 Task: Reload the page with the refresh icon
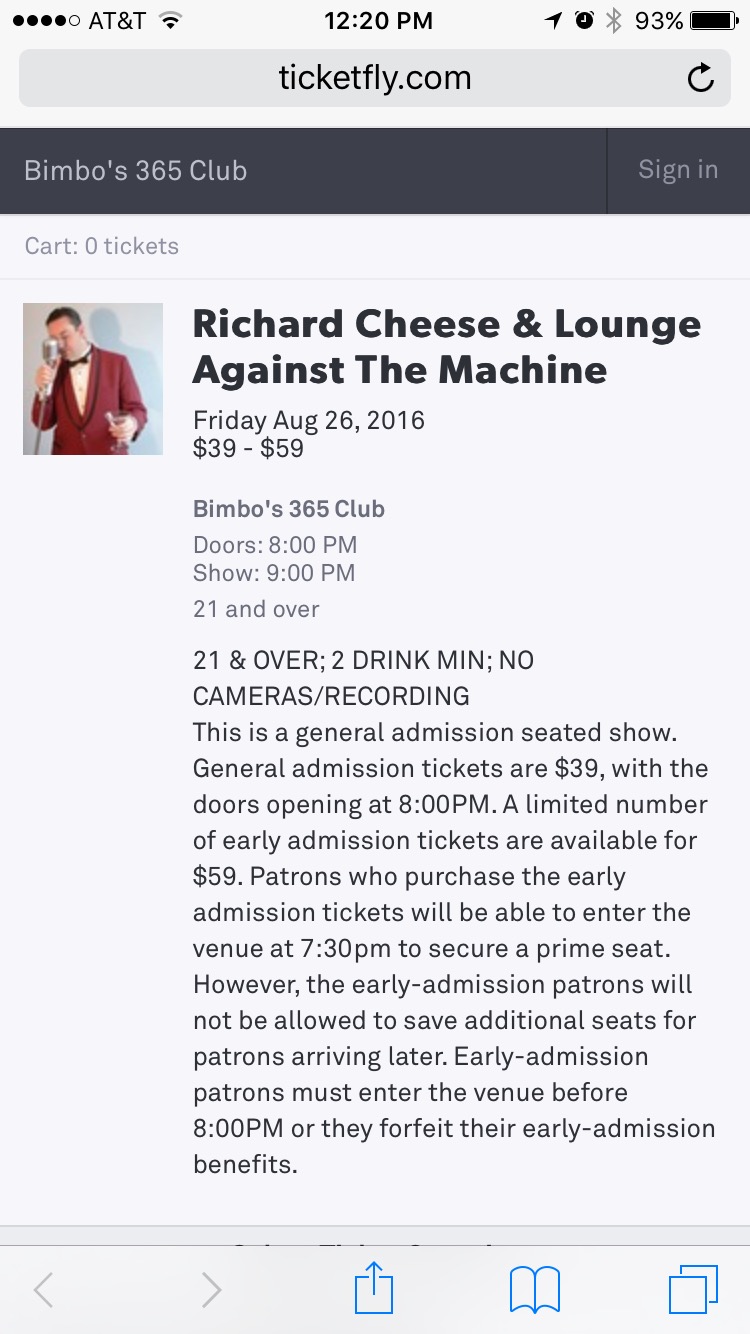700,78
